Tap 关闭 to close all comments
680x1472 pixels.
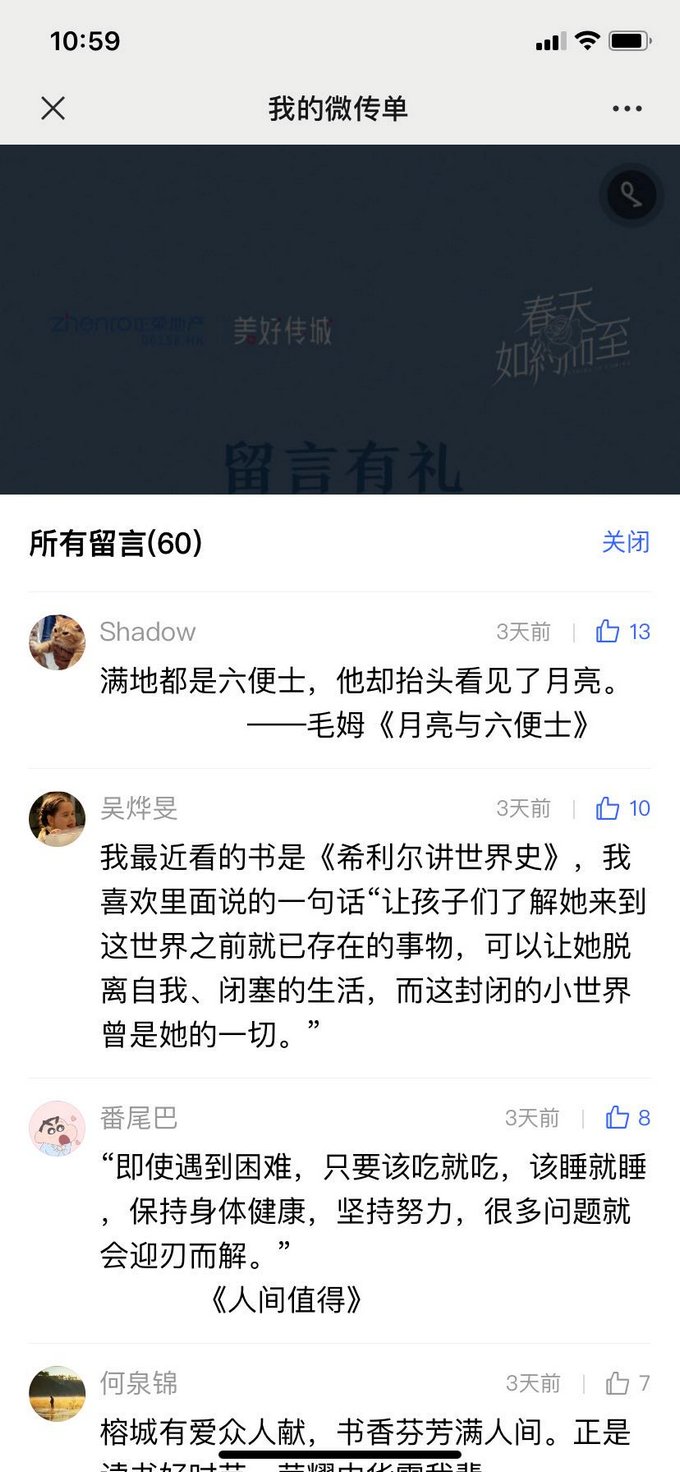coord(625,542)
